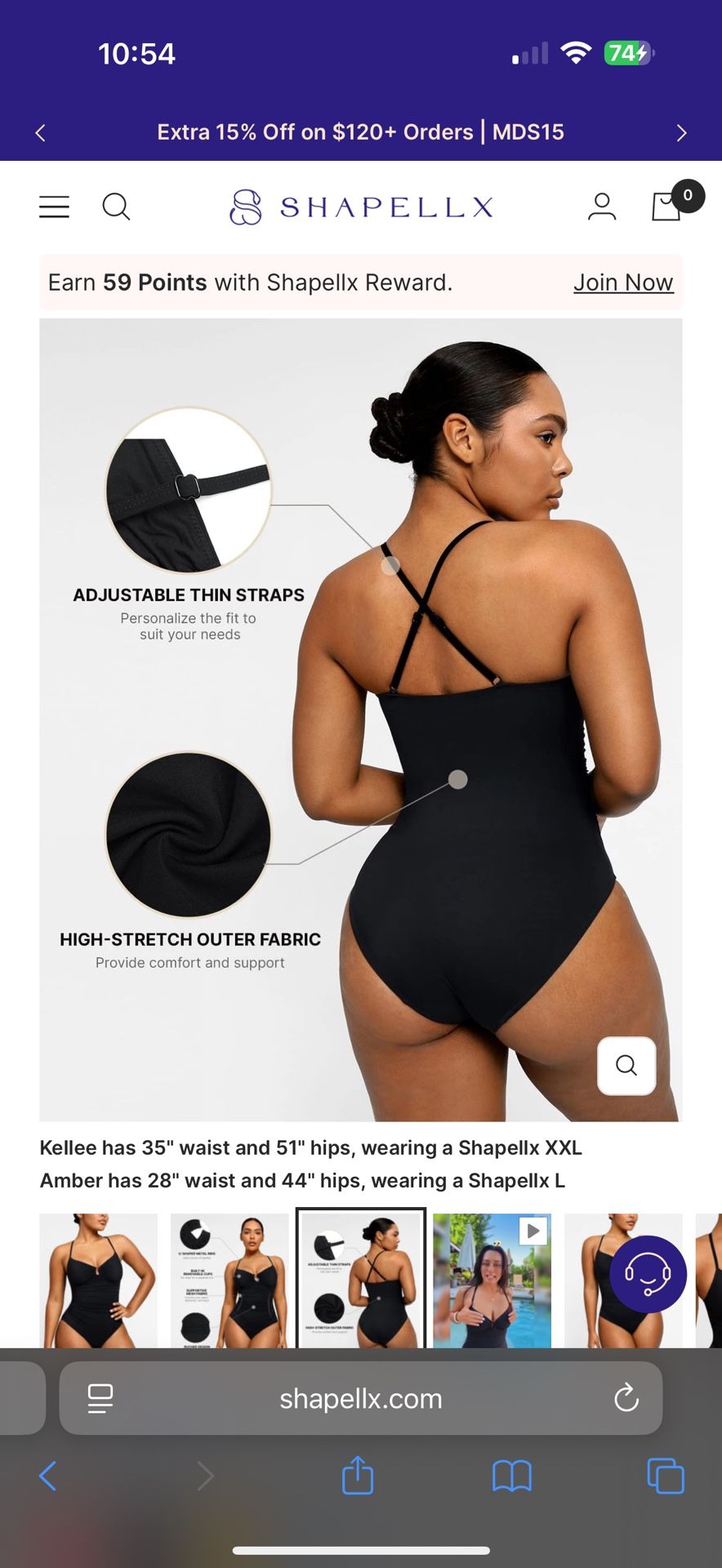Go back to the previous page
Screen dimensions: 722x1568
48,1476
